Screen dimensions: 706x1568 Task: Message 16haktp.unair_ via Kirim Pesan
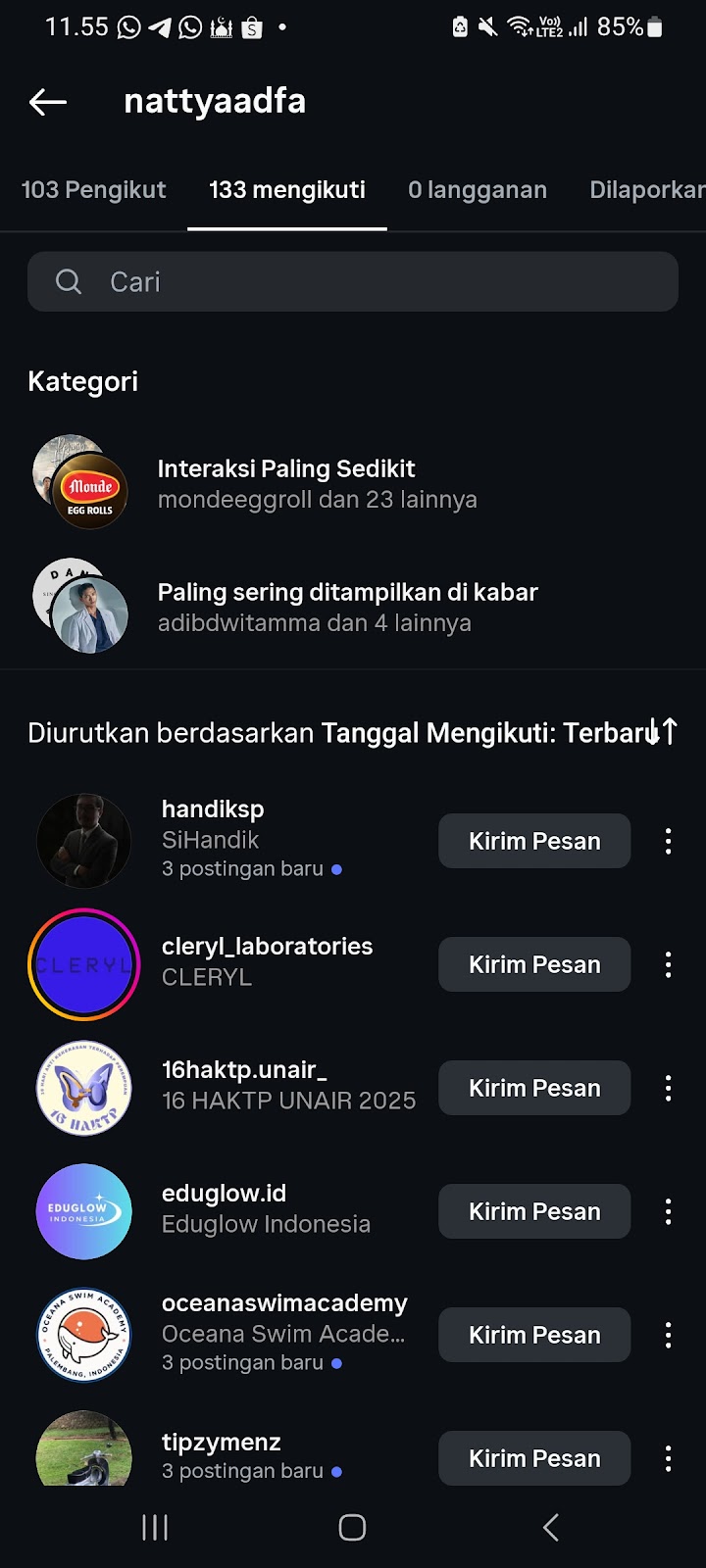tap(533, 1088)
